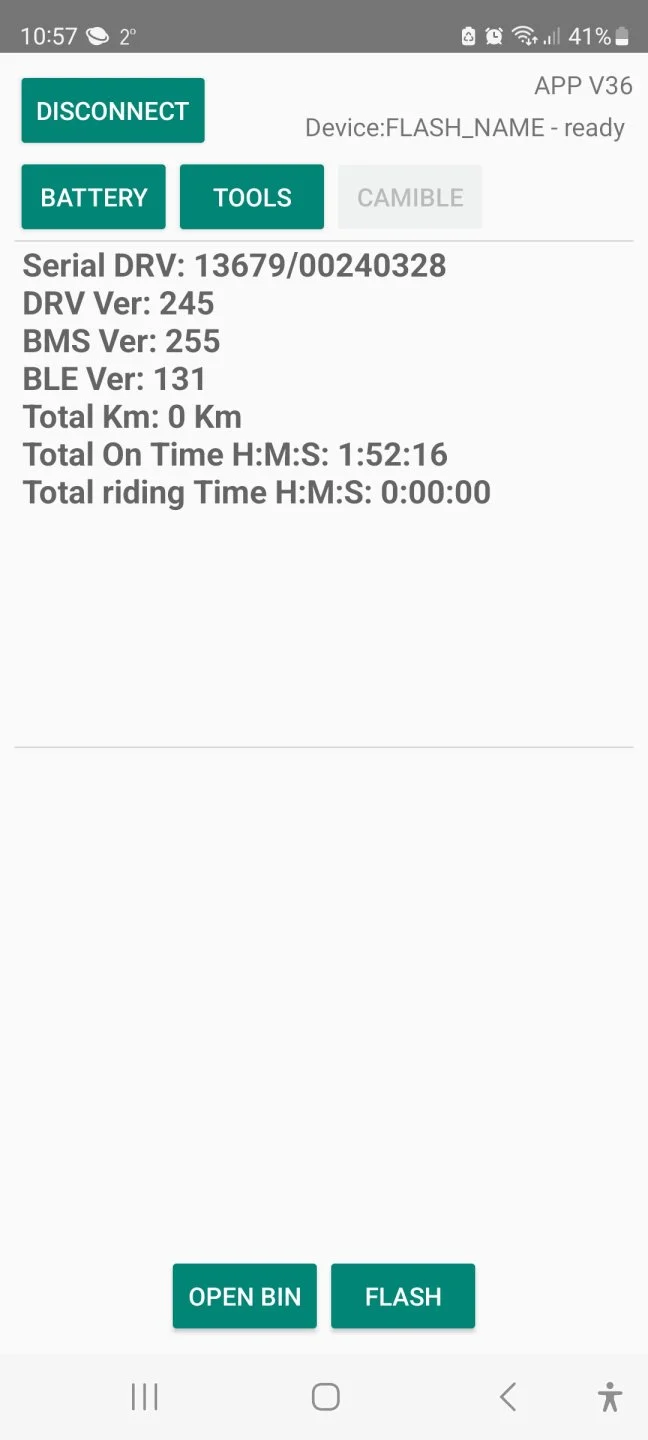Select OPEN BIN to choose a firmware file

click(x=245, y=1296)
